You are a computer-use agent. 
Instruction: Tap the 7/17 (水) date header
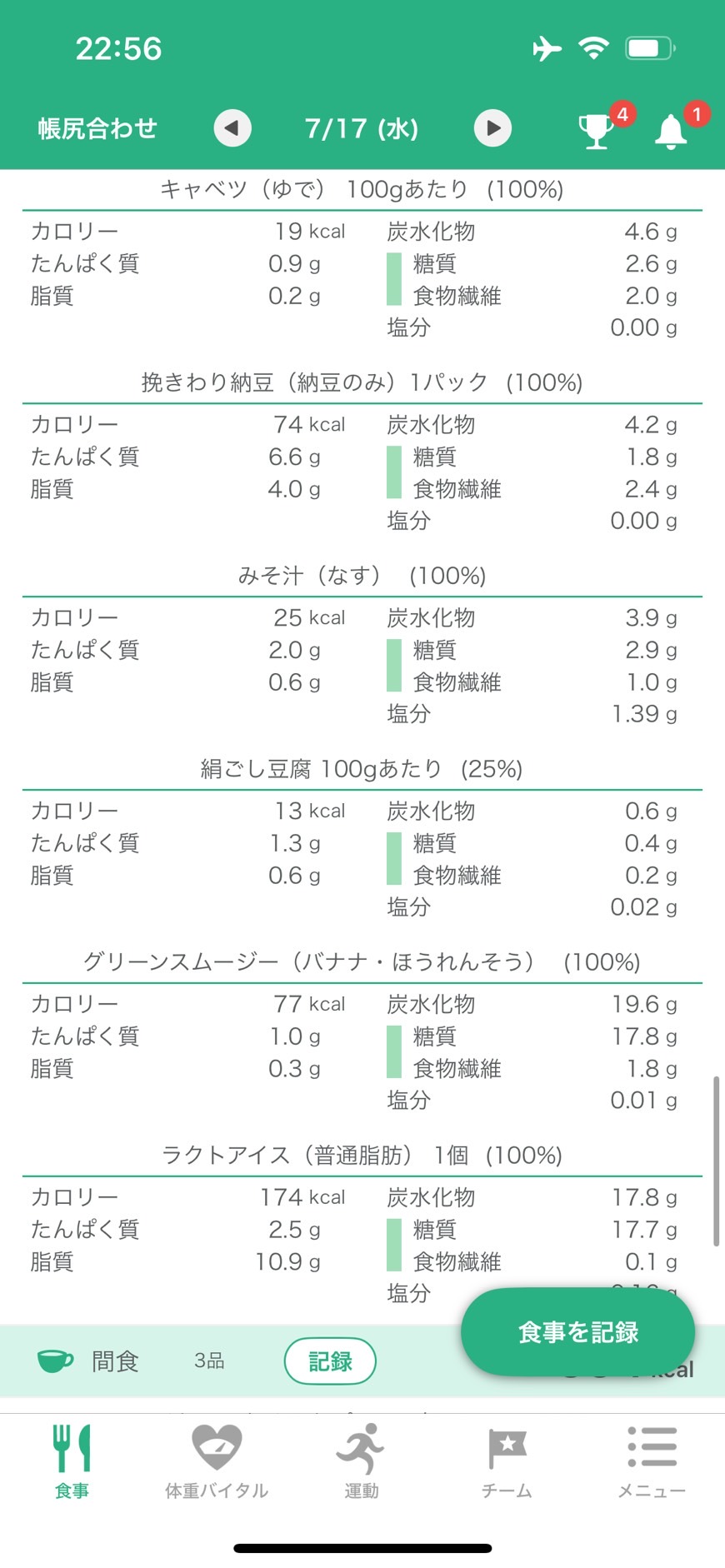362,128
